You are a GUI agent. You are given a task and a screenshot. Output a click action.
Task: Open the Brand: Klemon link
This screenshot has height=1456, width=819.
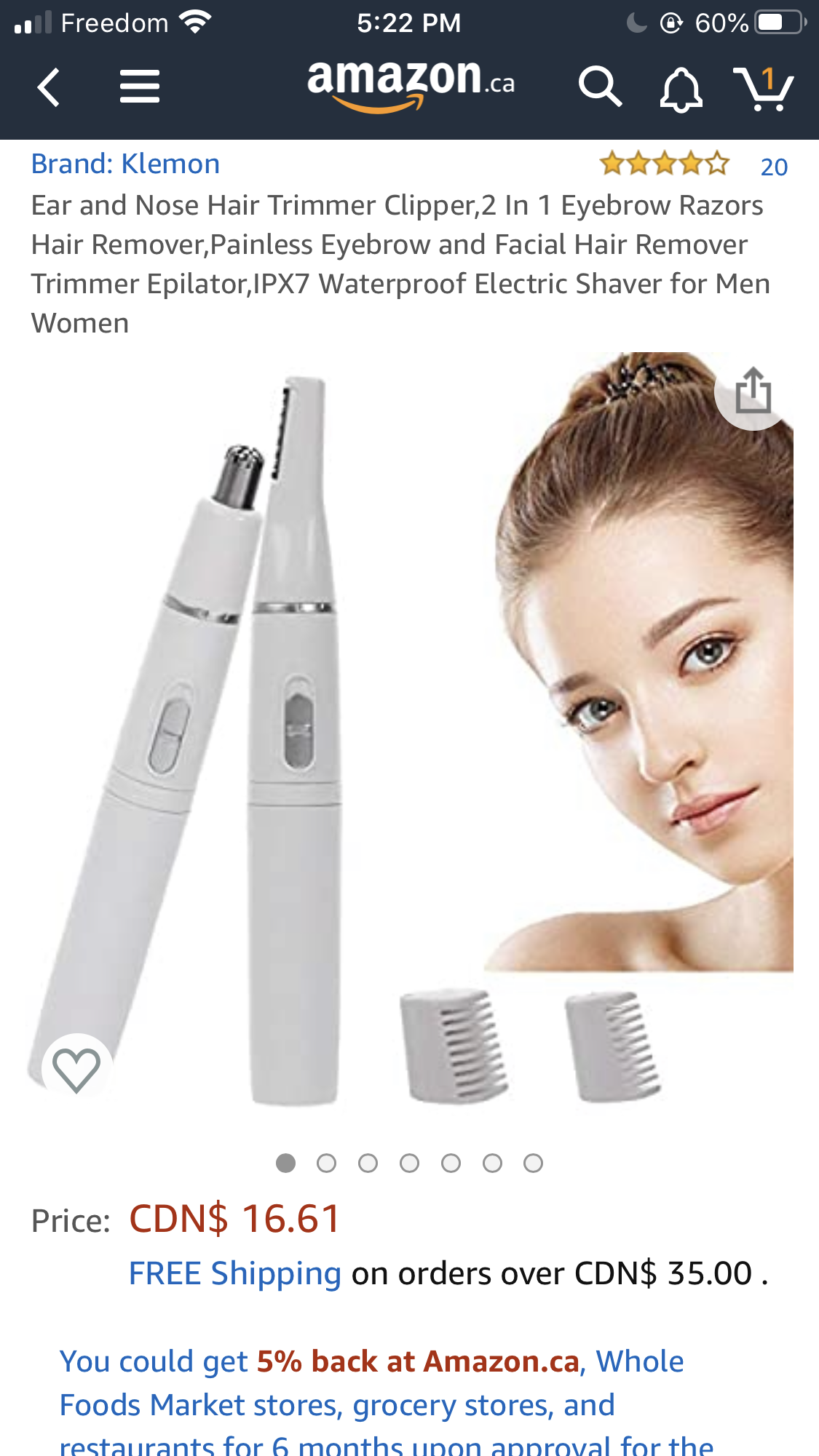pos(125,164)
